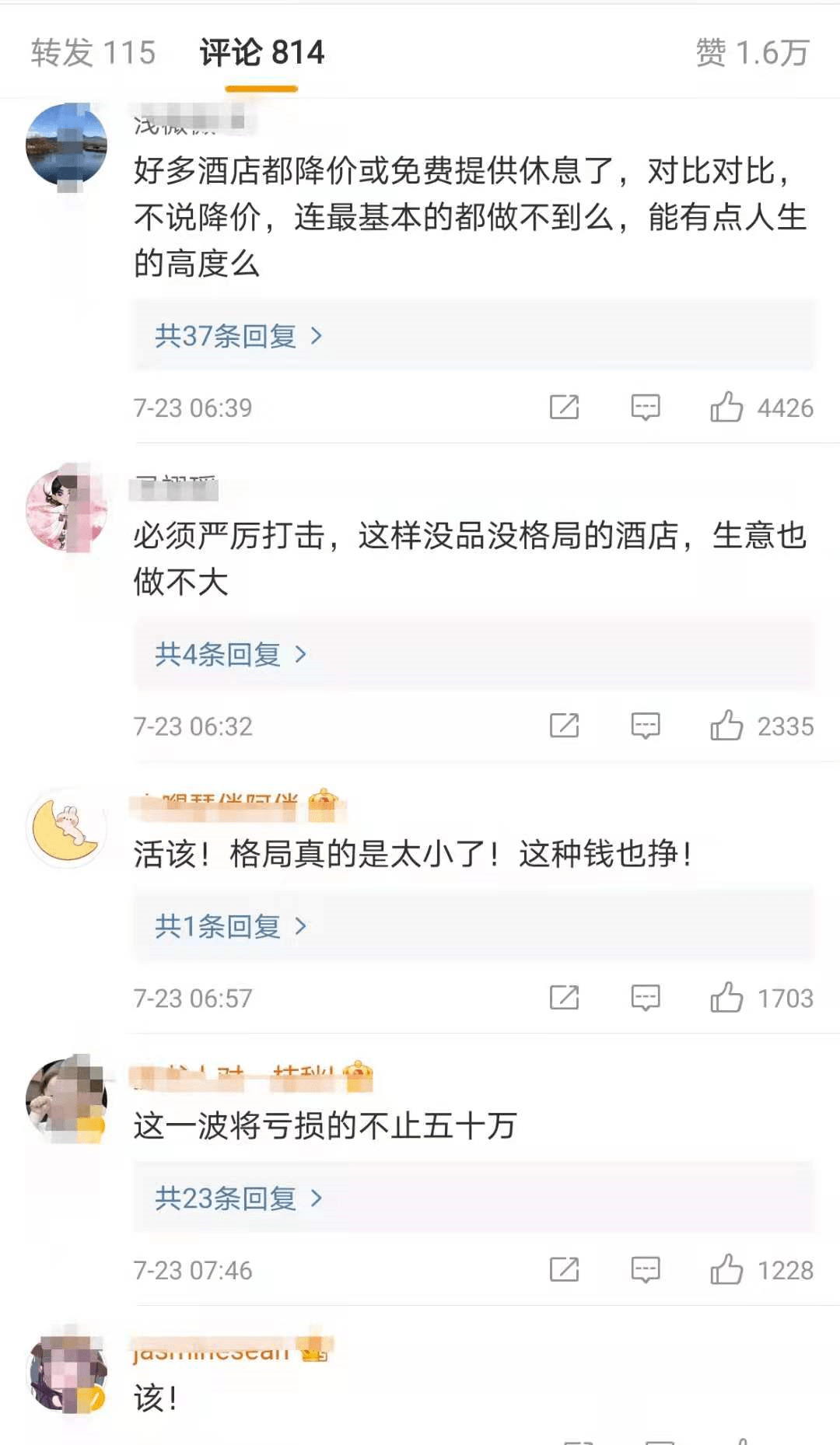Click the share icon on the 4426-like comment
The width and height of the screenshot is (840, 1445).
click(566, 407)
